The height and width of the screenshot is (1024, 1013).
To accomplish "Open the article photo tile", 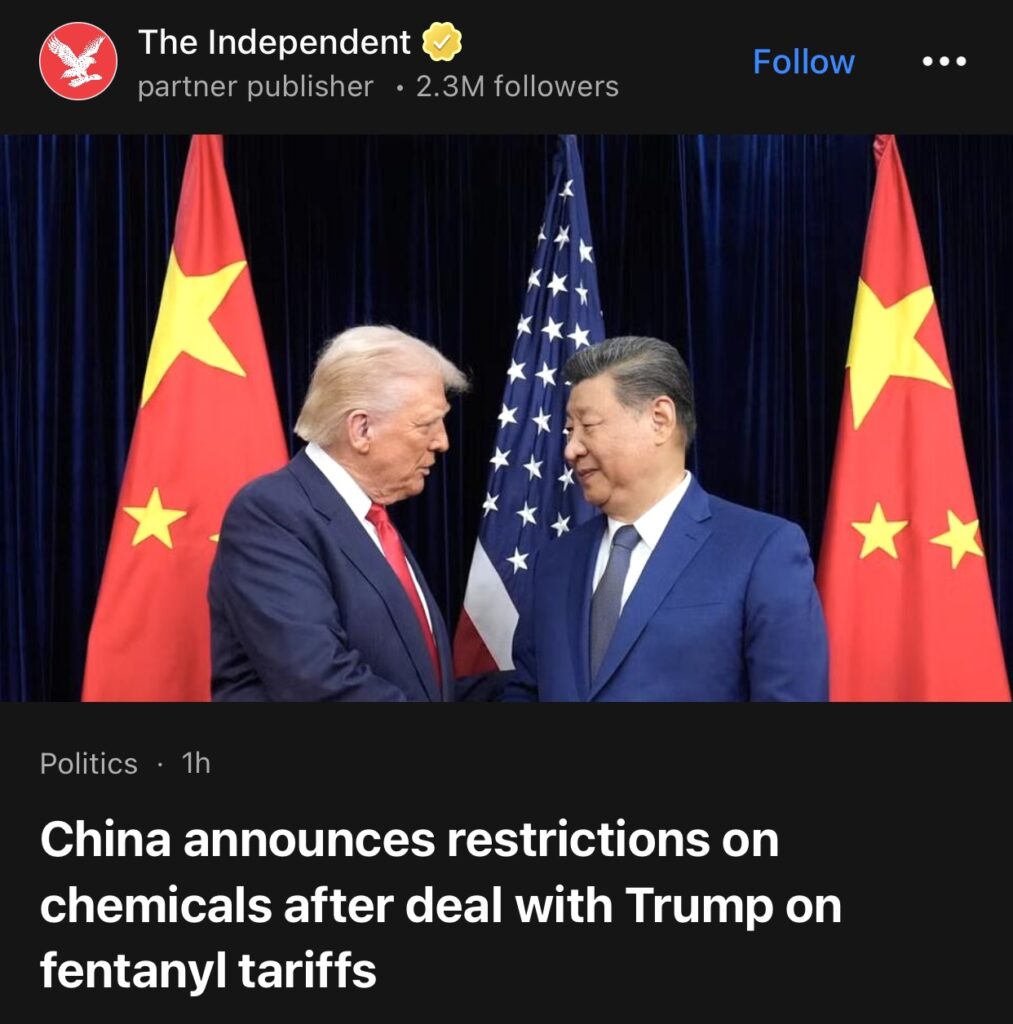I will pos(506,418).
